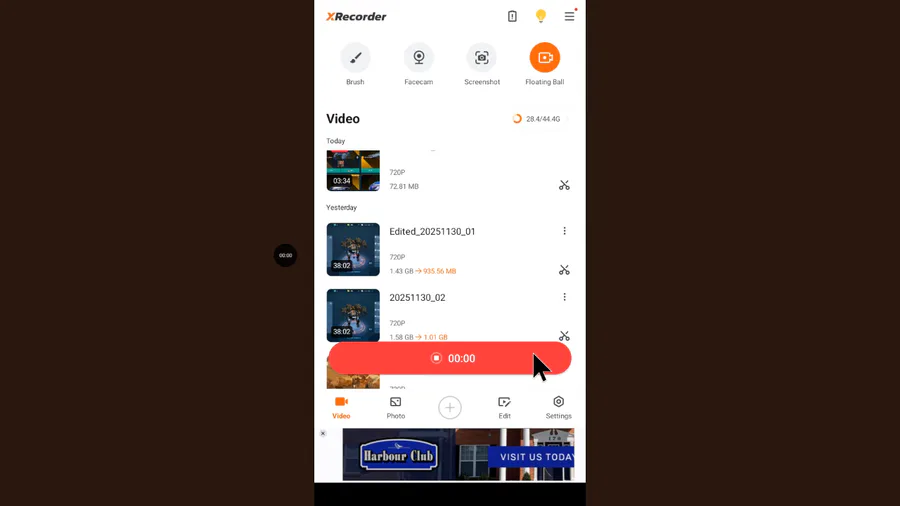Open the tips lightbulb
900x506 pixels.
[x=541, y=16]
